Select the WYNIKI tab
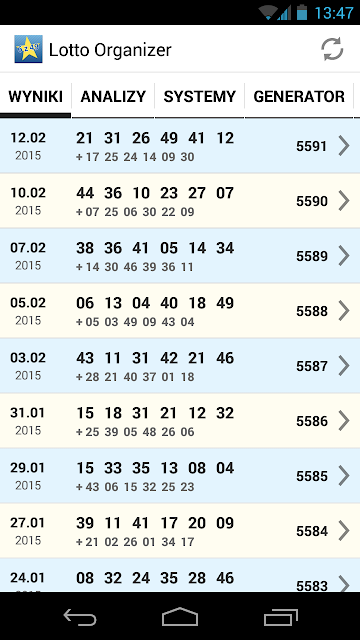360x640 pixels. [36, 96]
